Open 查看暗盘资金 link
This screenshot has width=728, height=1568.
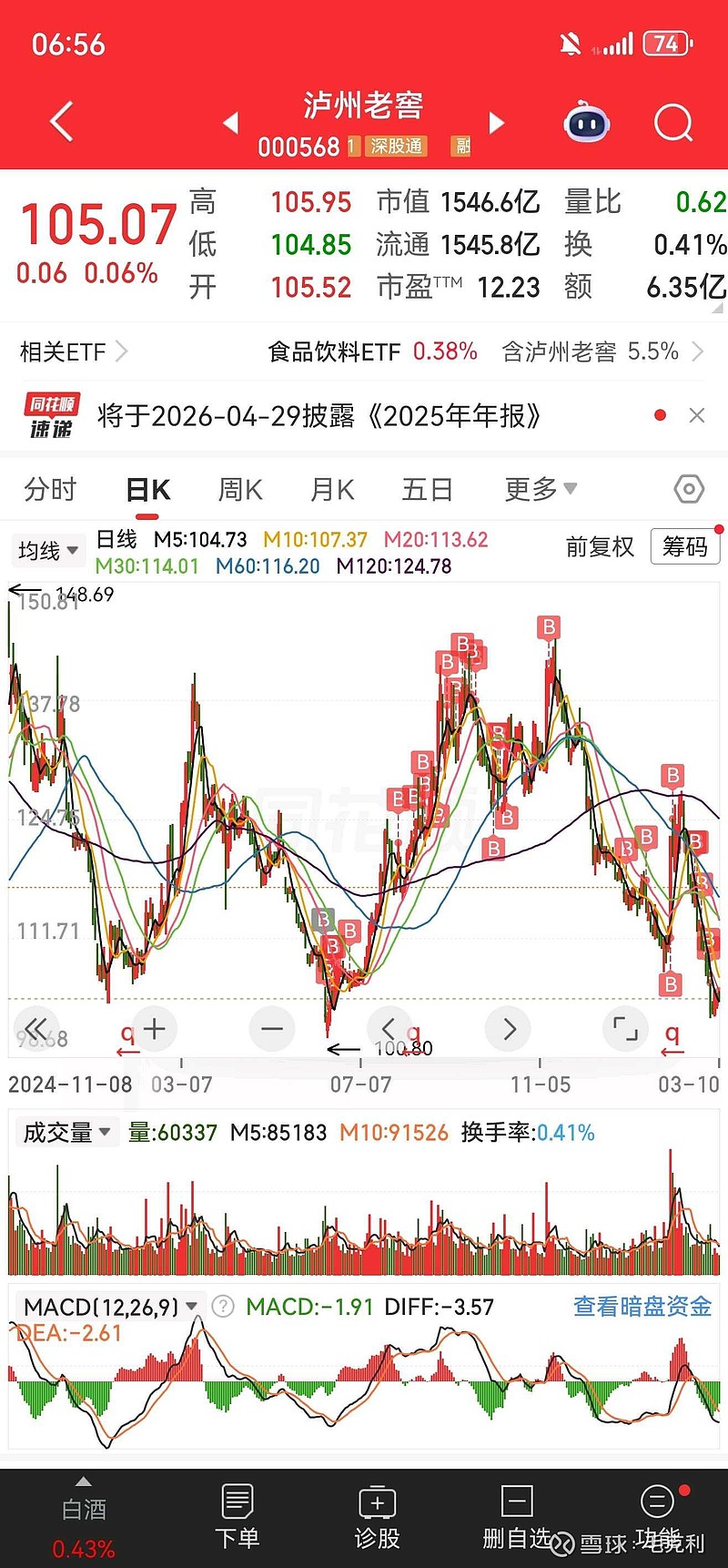click(x=640, y=1306)
